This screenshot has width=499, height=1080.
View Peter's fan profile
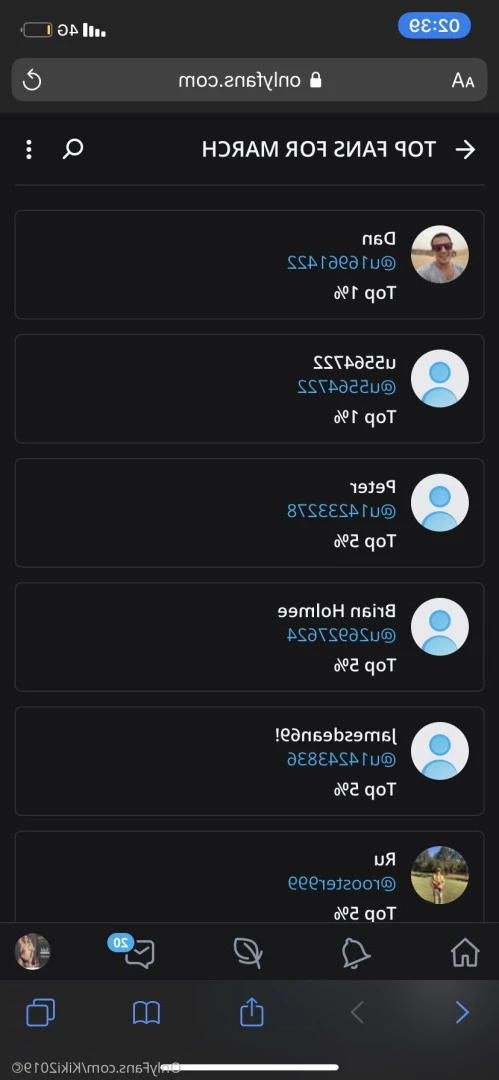[x=250, y=512]
